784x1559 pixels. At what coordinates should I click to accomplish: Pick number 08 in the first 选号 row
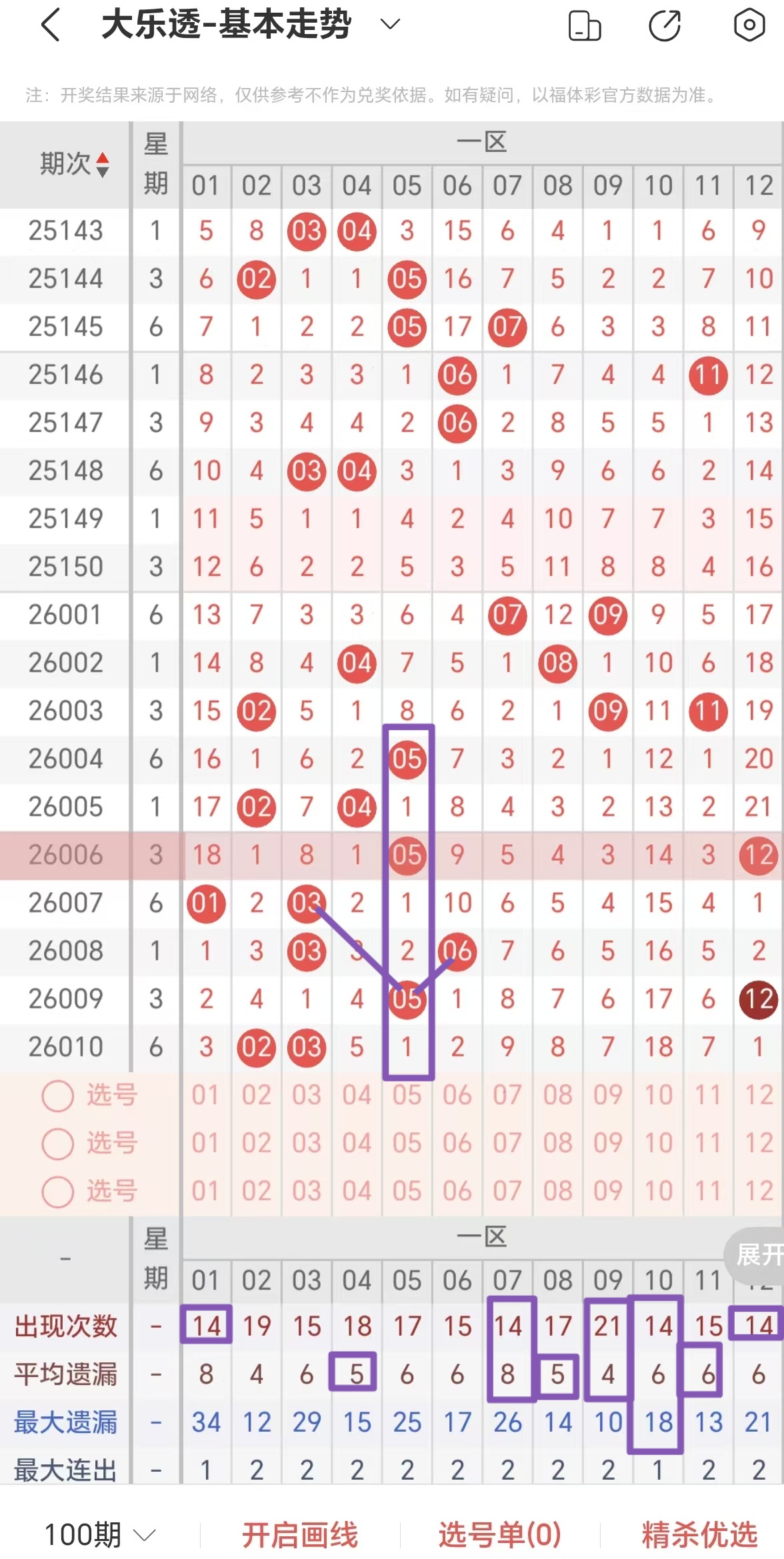[557, 1096]
